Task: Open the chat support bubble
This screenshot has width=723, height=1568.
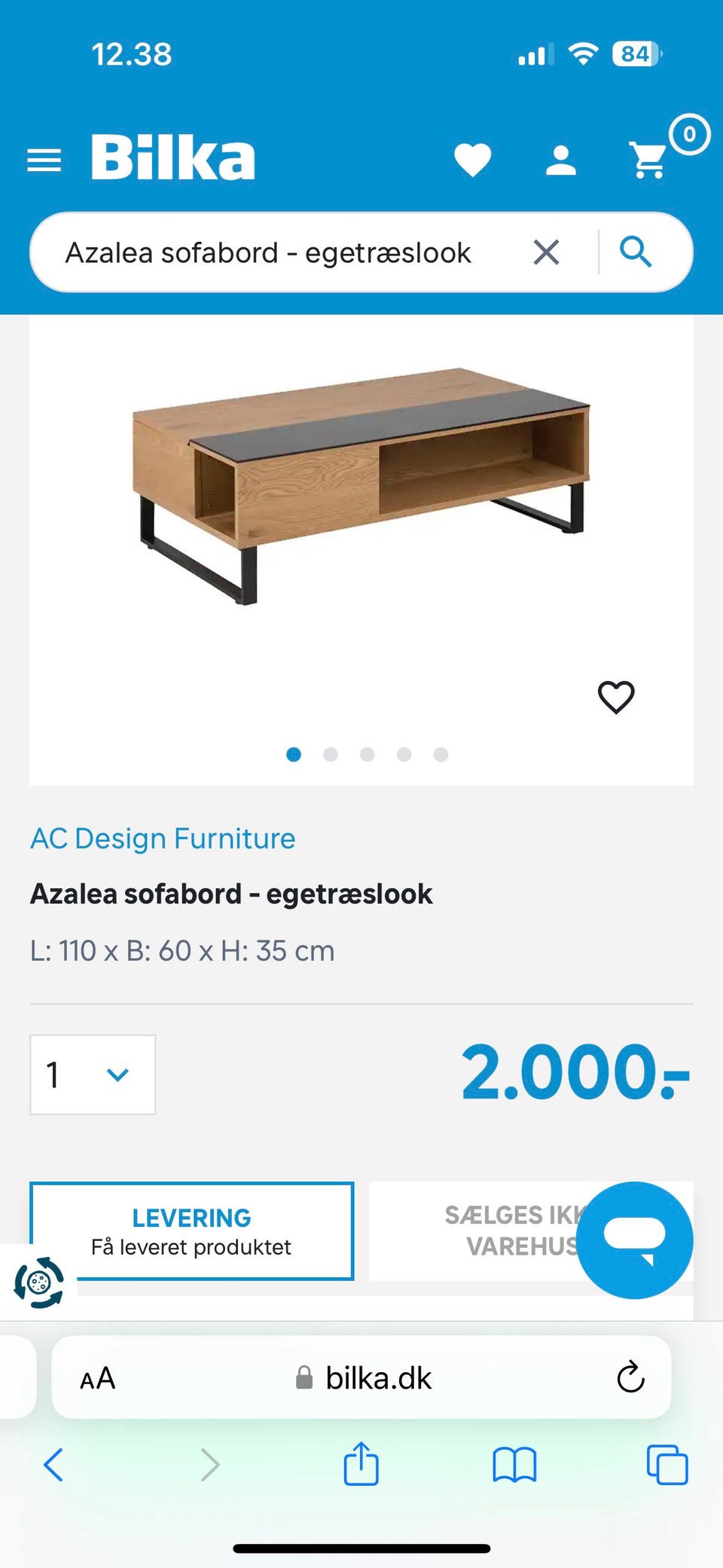Action: pos(636,1240)
